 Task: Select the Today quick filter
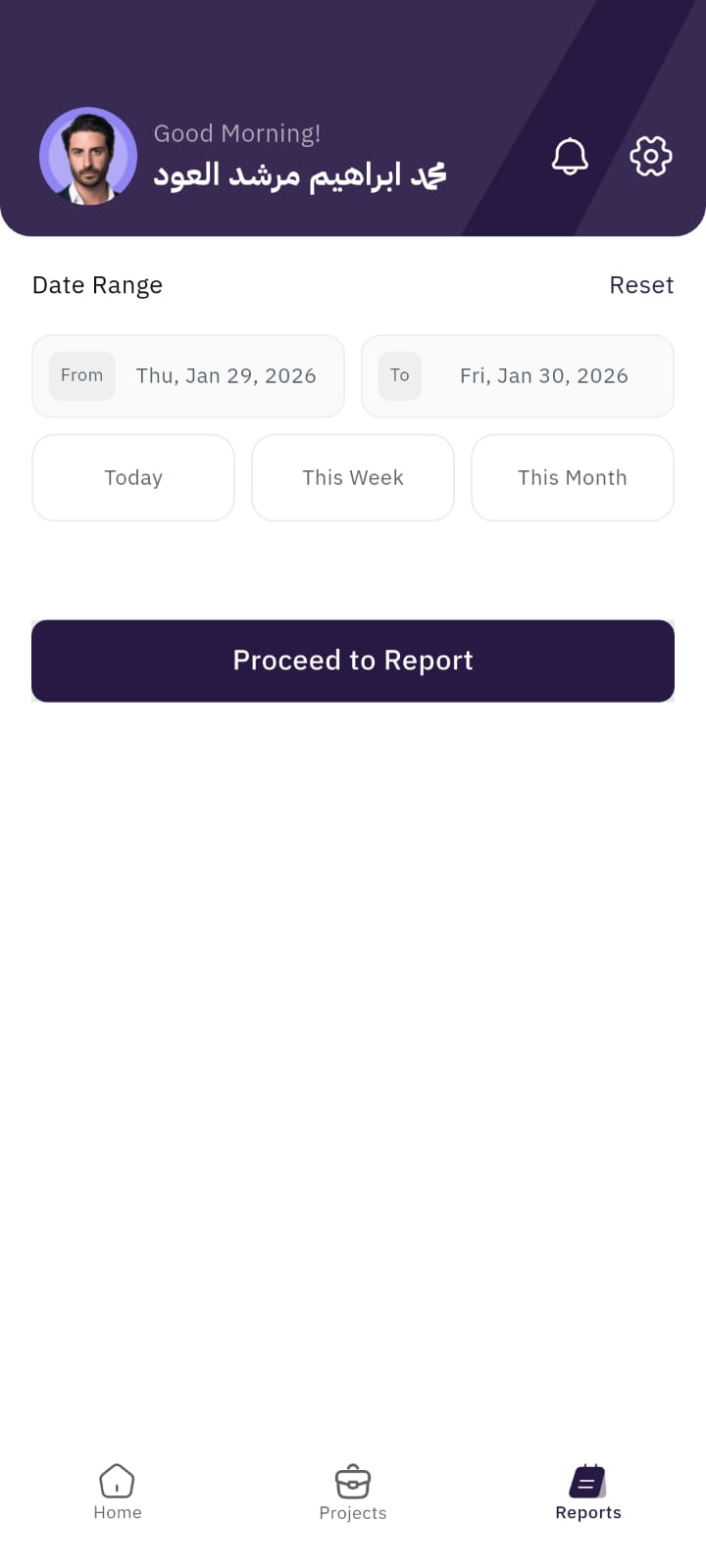[x=132, y=477]
